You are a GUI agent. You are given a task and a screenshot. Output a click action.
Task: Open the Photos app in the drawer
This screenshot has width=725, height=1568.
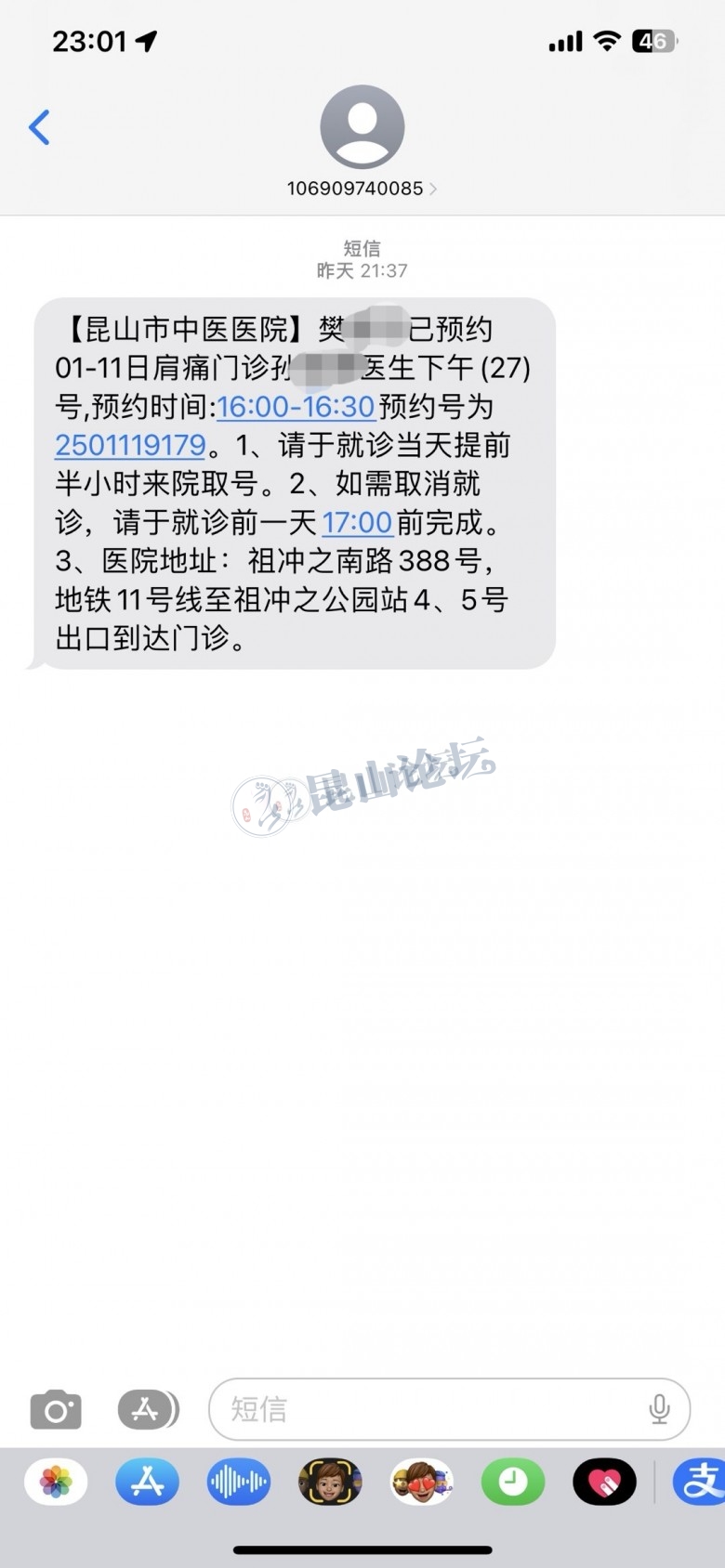pos(56,1482)
